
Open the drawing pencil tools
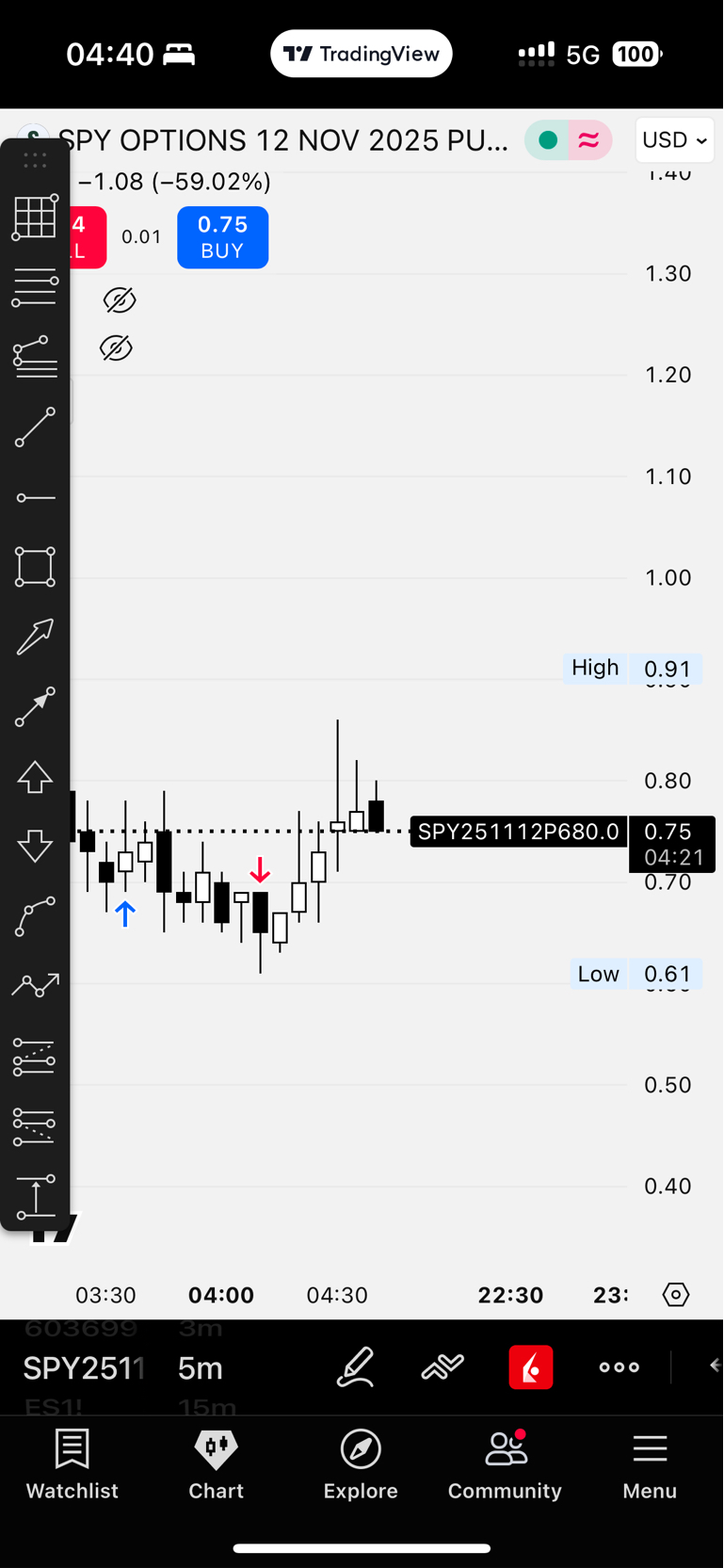(x=356, y=1367)
